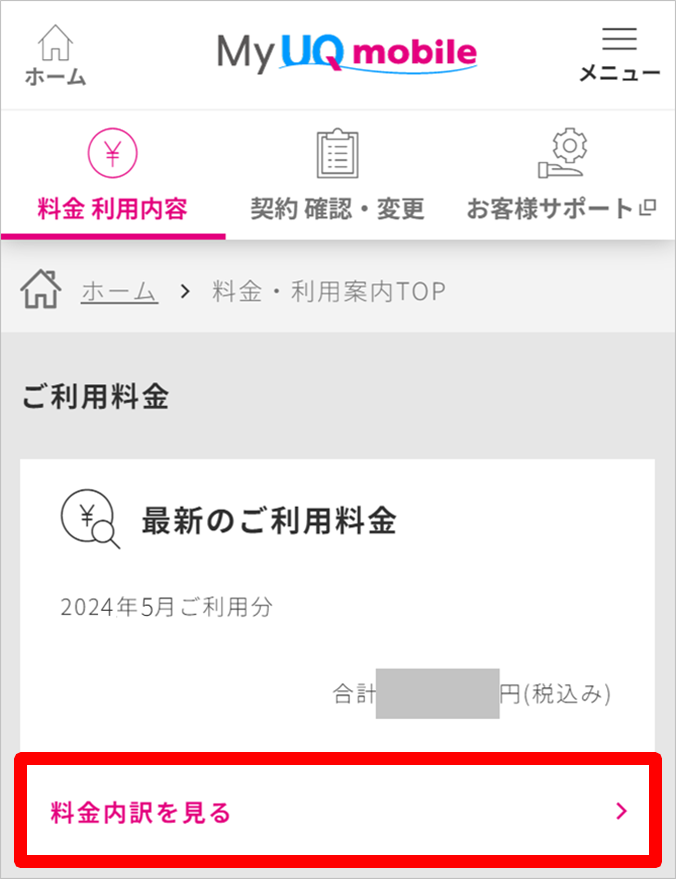Switch to 契約 確認・変更 tab

[337, 177]
